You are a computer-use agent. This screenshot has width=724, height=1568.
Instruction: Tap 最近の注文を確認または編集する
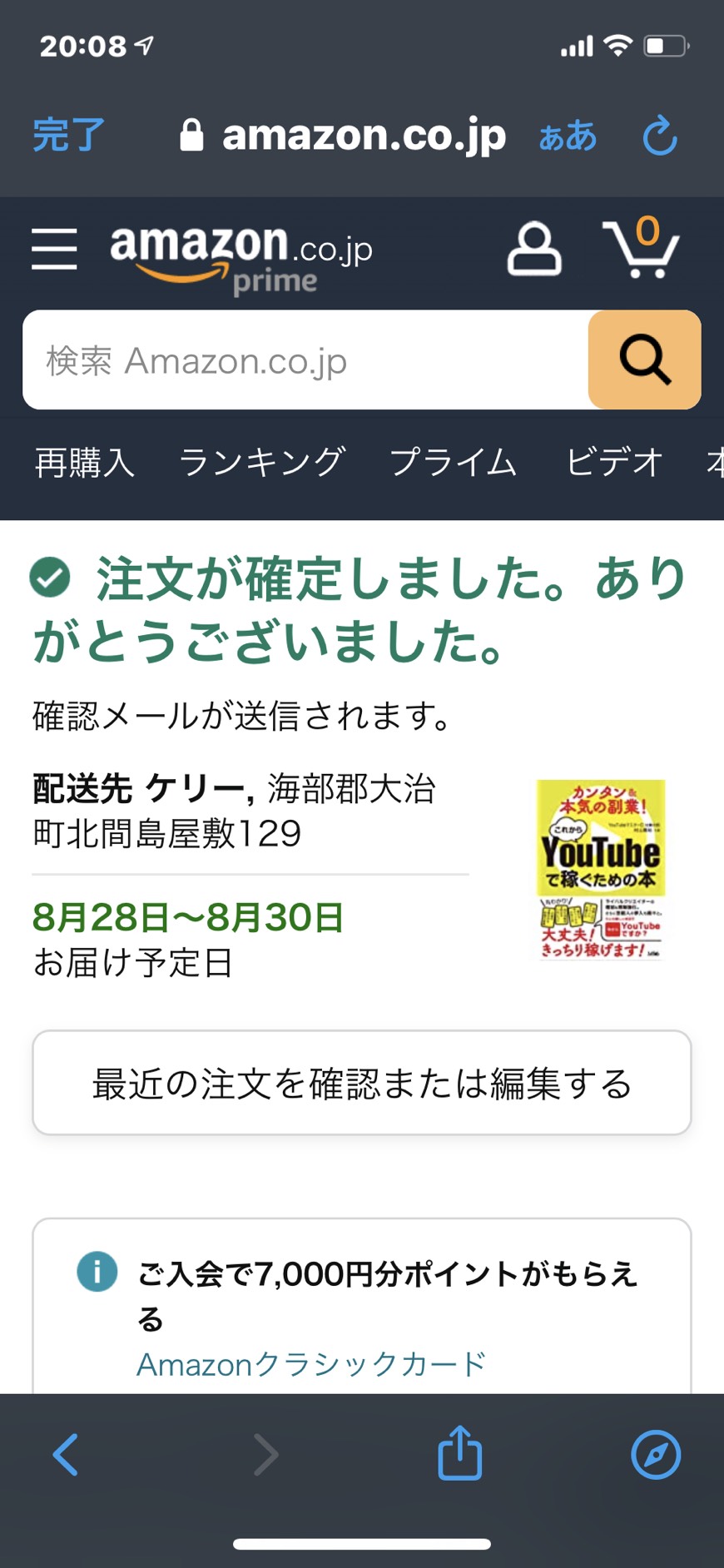[x=362, y=1083]
